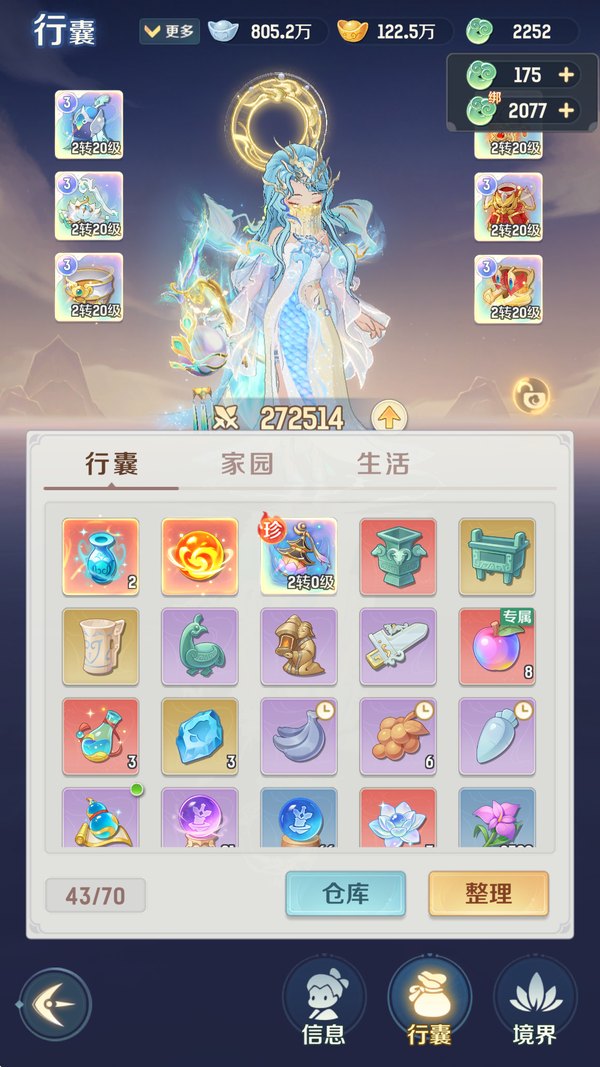This screenshot has height=1067, width=600.
Task: Go to the 境界 realm page
Action: (x=533, y=1000)
